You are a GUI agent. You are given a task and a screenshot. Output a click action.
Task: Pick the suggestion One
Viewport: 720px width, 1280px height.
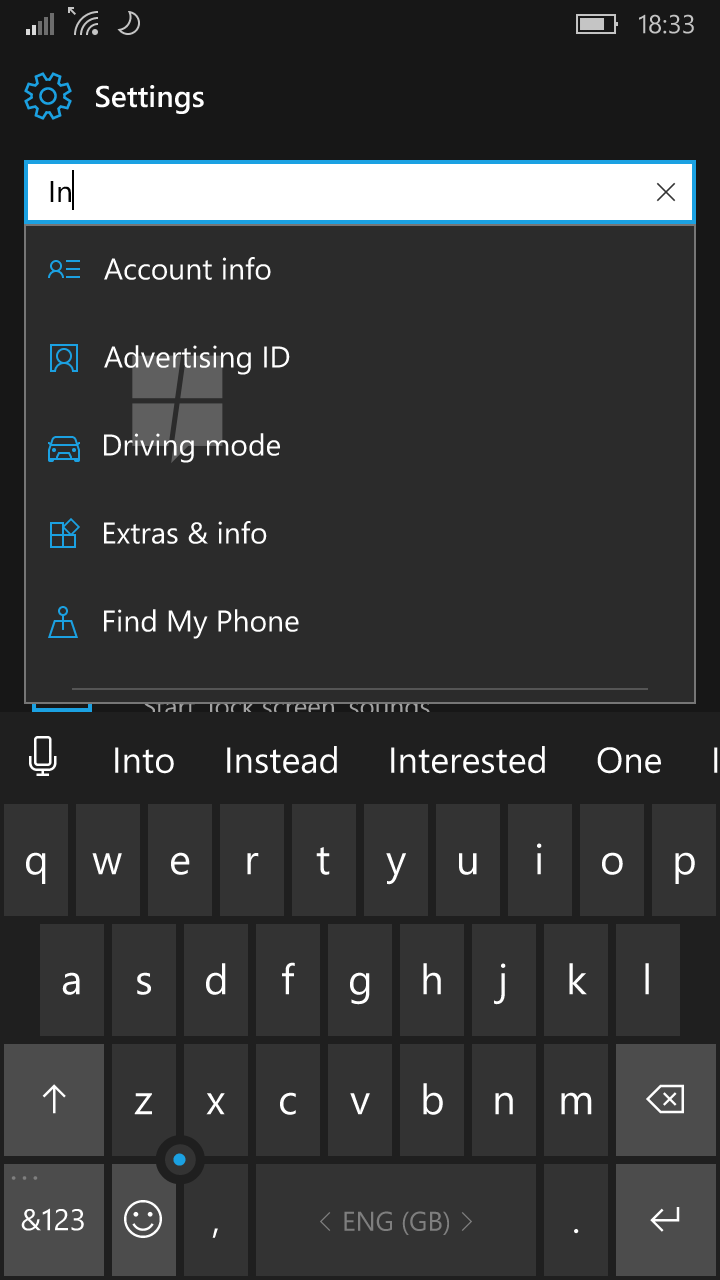click(629, 761)
